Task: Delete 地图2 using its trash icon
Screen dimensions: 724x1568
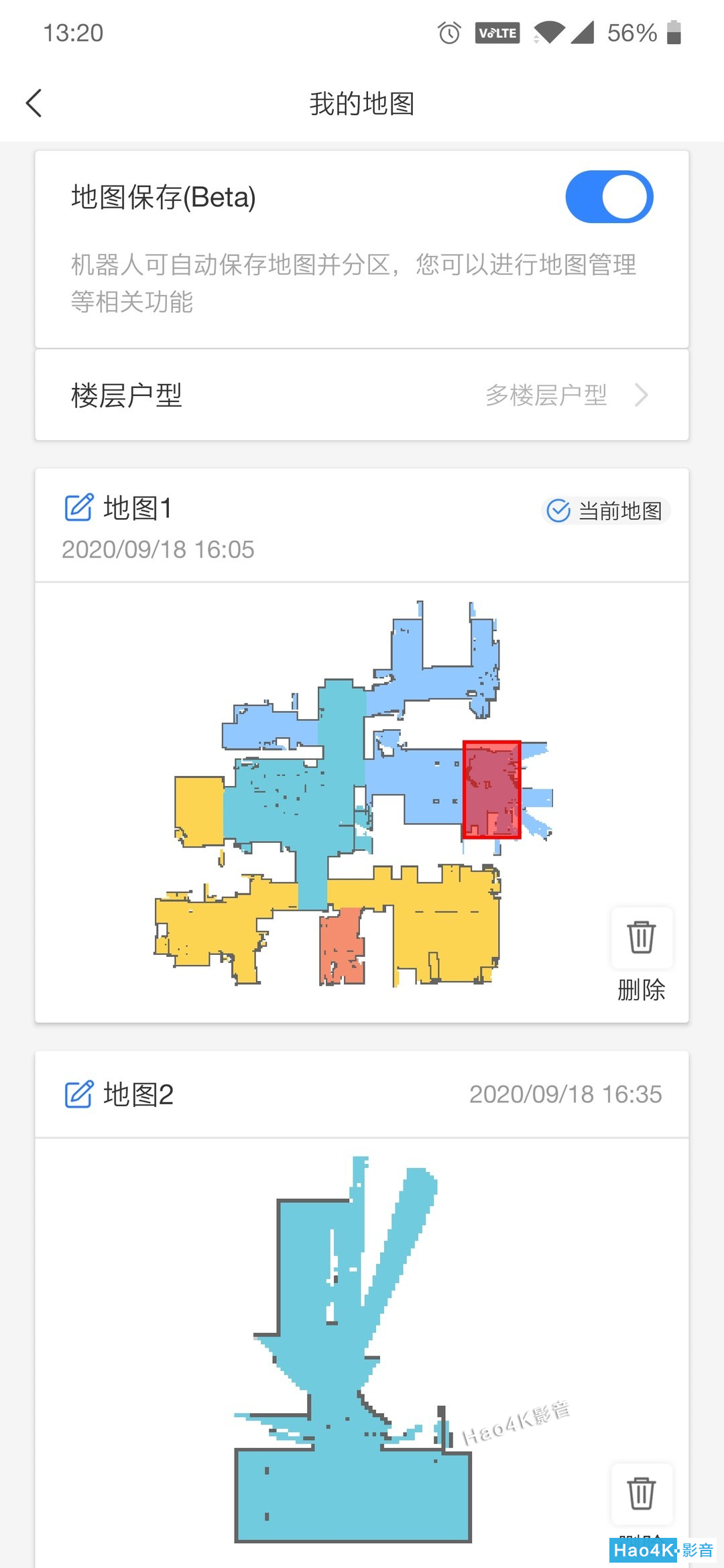Action: click(x=642, y=1494)
